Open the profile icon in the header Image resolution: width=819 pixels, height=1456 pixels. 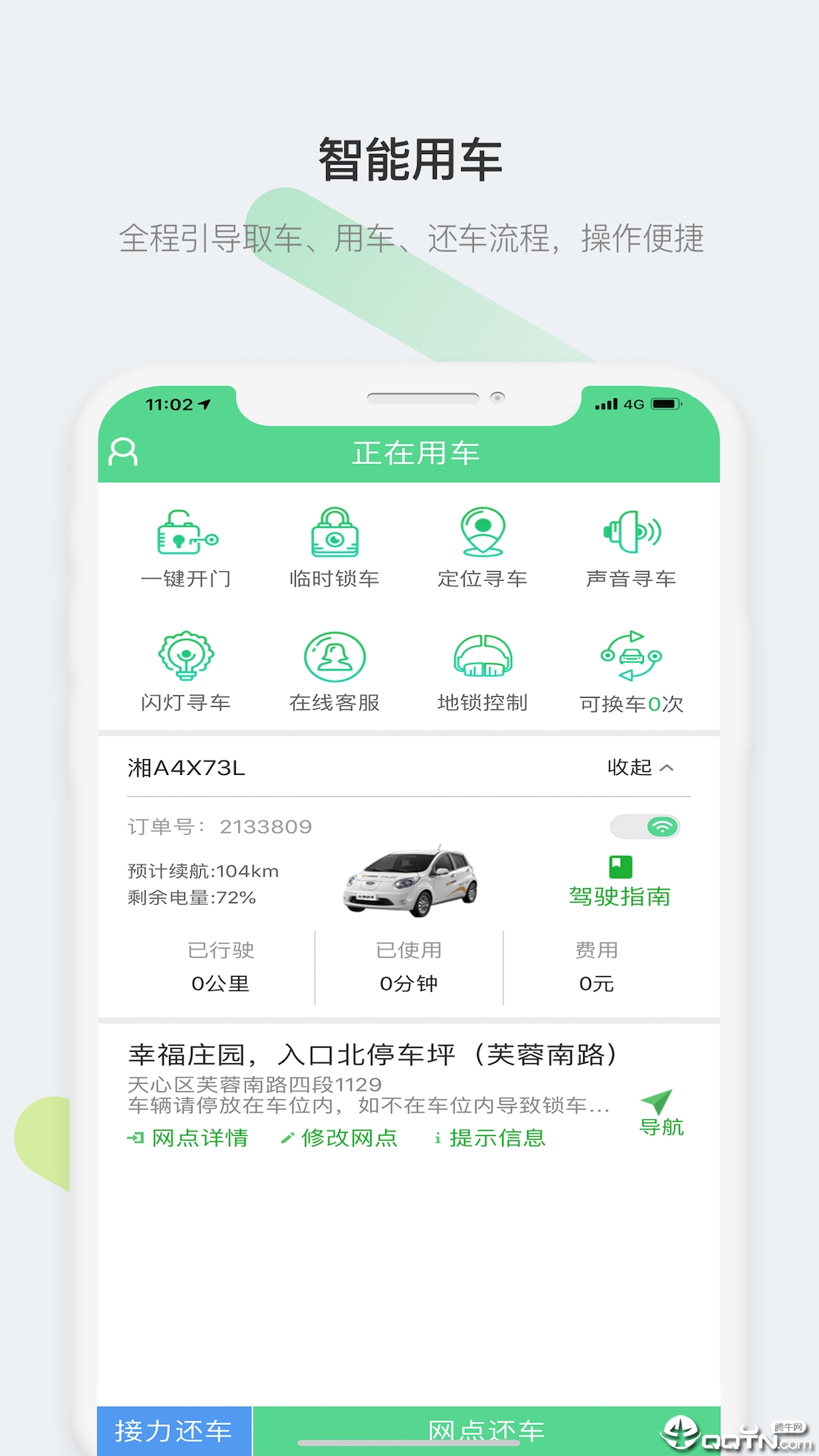tap(121, 452)
